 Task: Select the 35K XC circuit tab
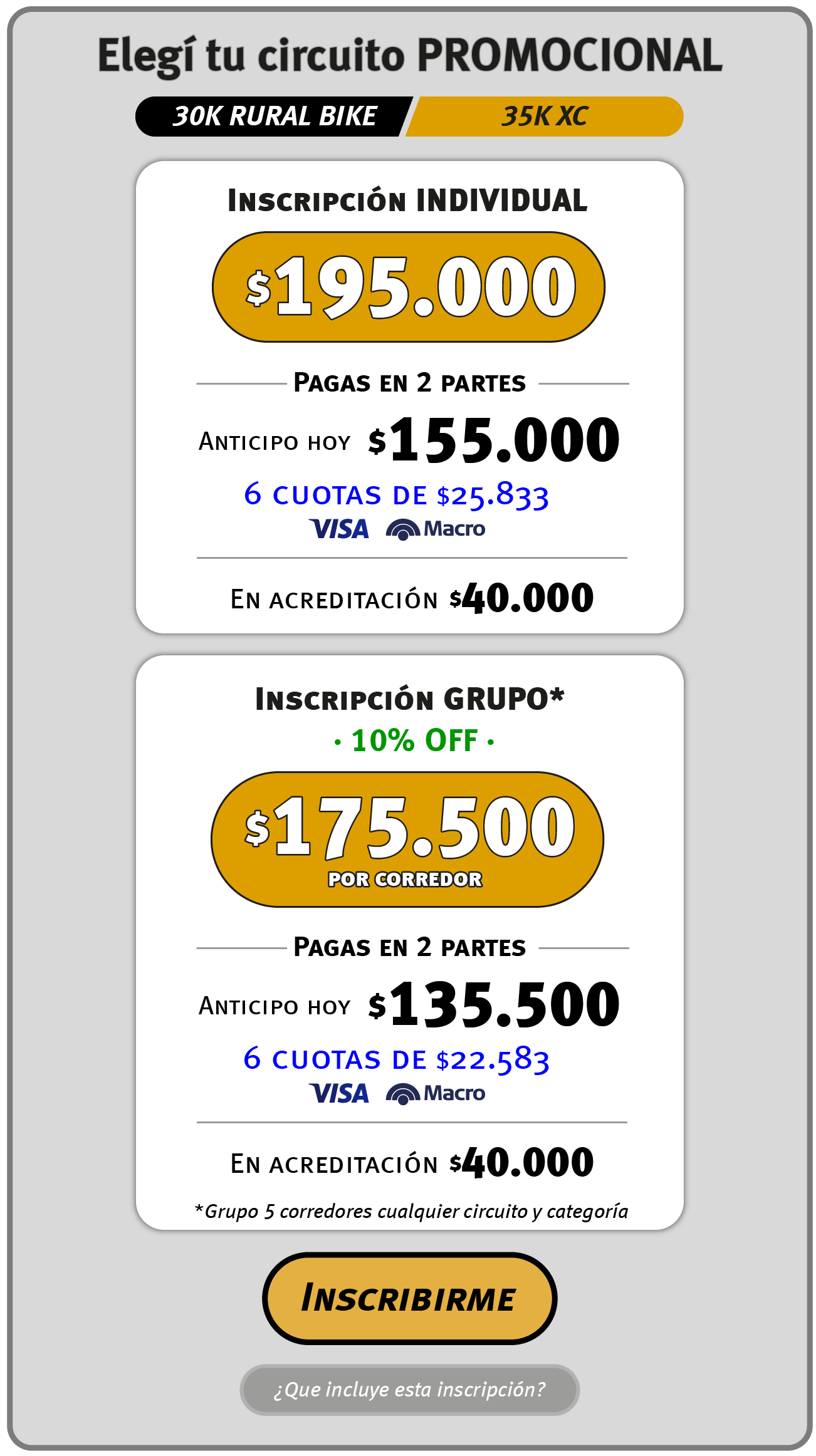tap(544, 117)
